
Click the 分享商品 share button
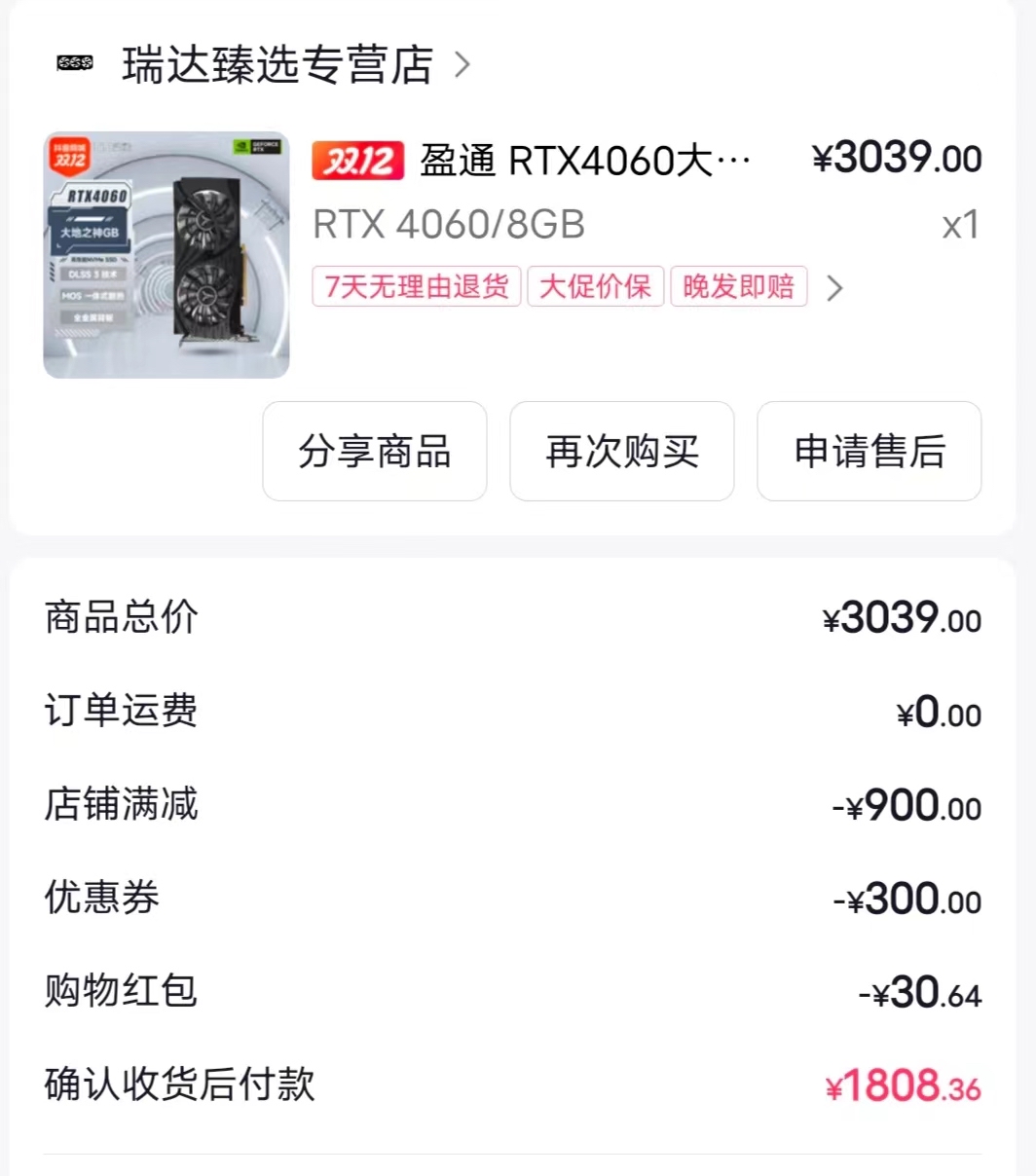(374, 452)
